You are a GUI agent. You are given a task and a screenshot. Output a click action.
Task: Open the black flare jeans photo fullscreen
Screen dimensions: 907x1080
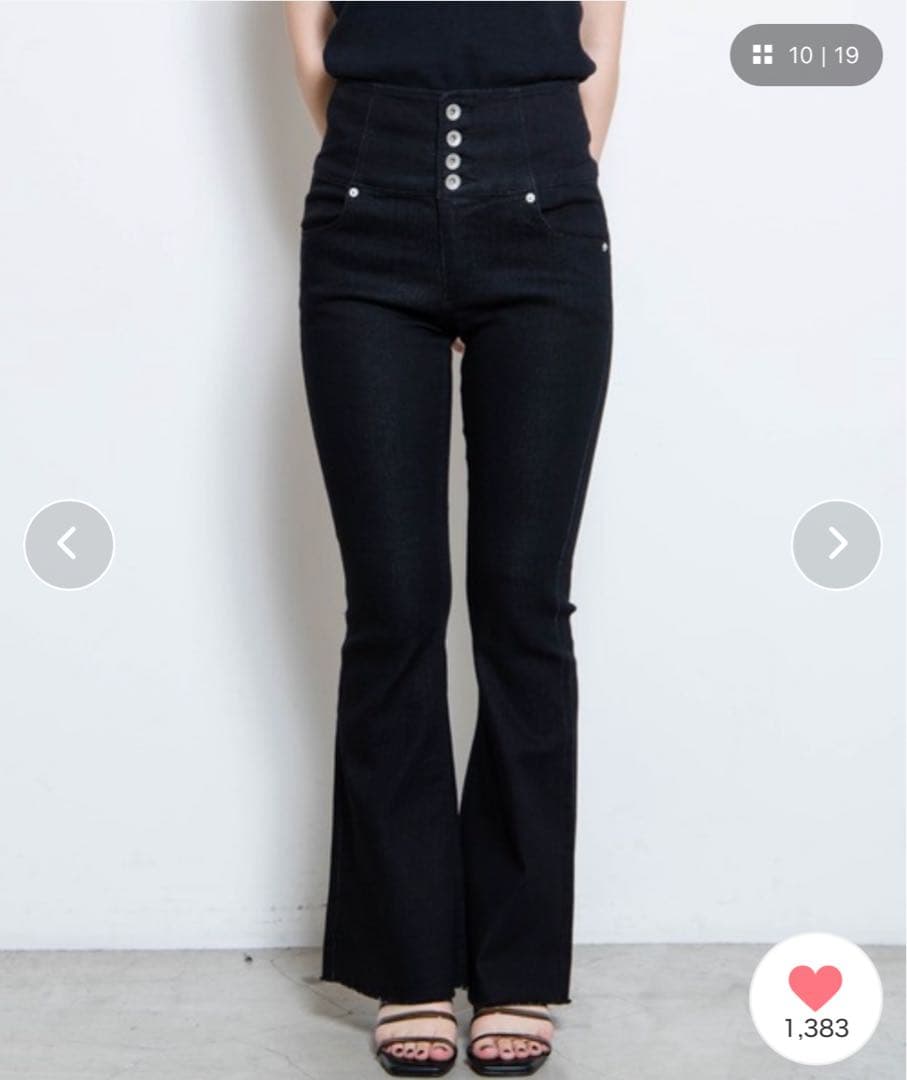point(453,540)
